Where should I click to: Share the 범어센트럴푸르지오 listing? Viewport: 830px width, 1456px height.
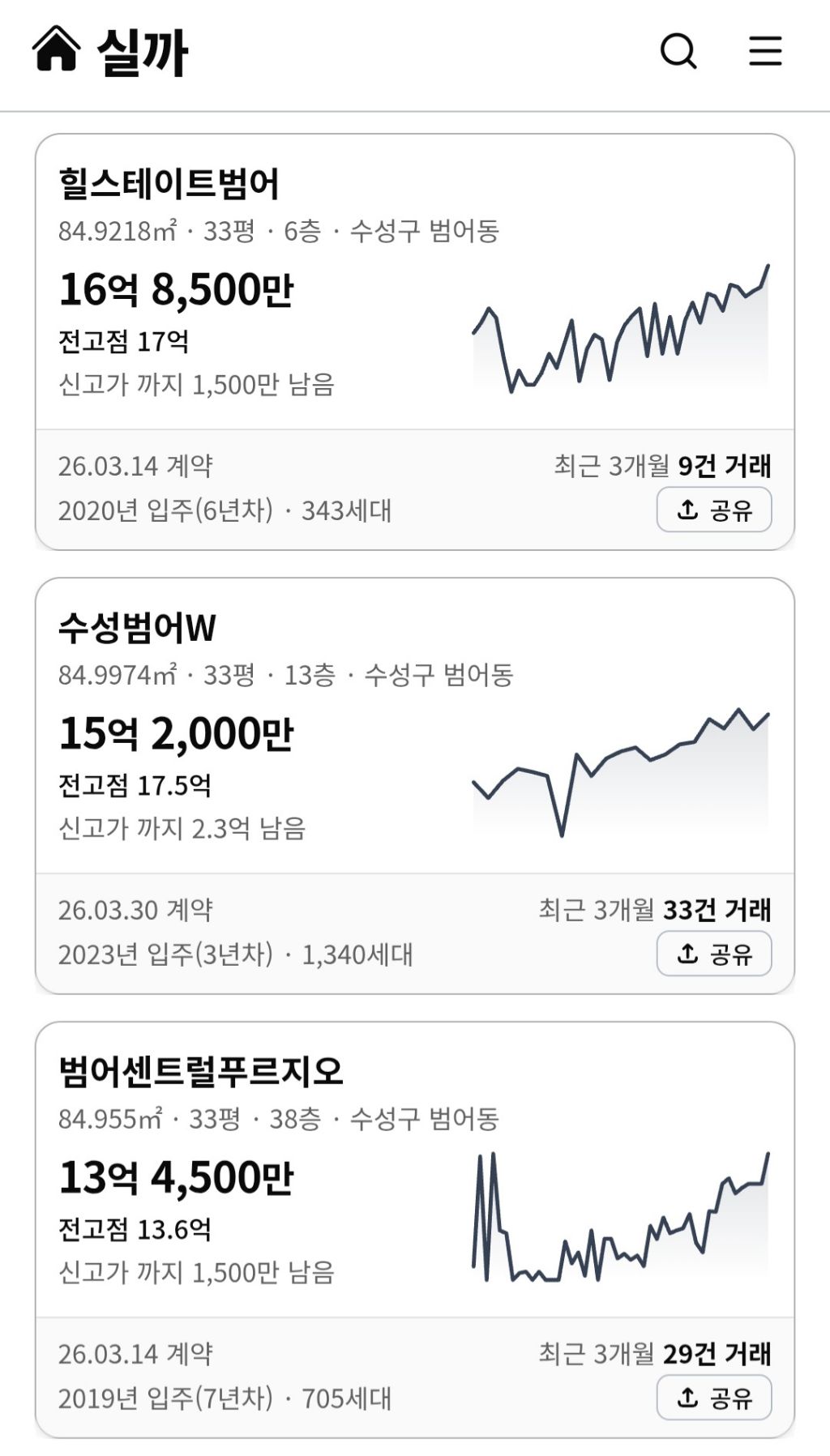[x=714, y=1398]
